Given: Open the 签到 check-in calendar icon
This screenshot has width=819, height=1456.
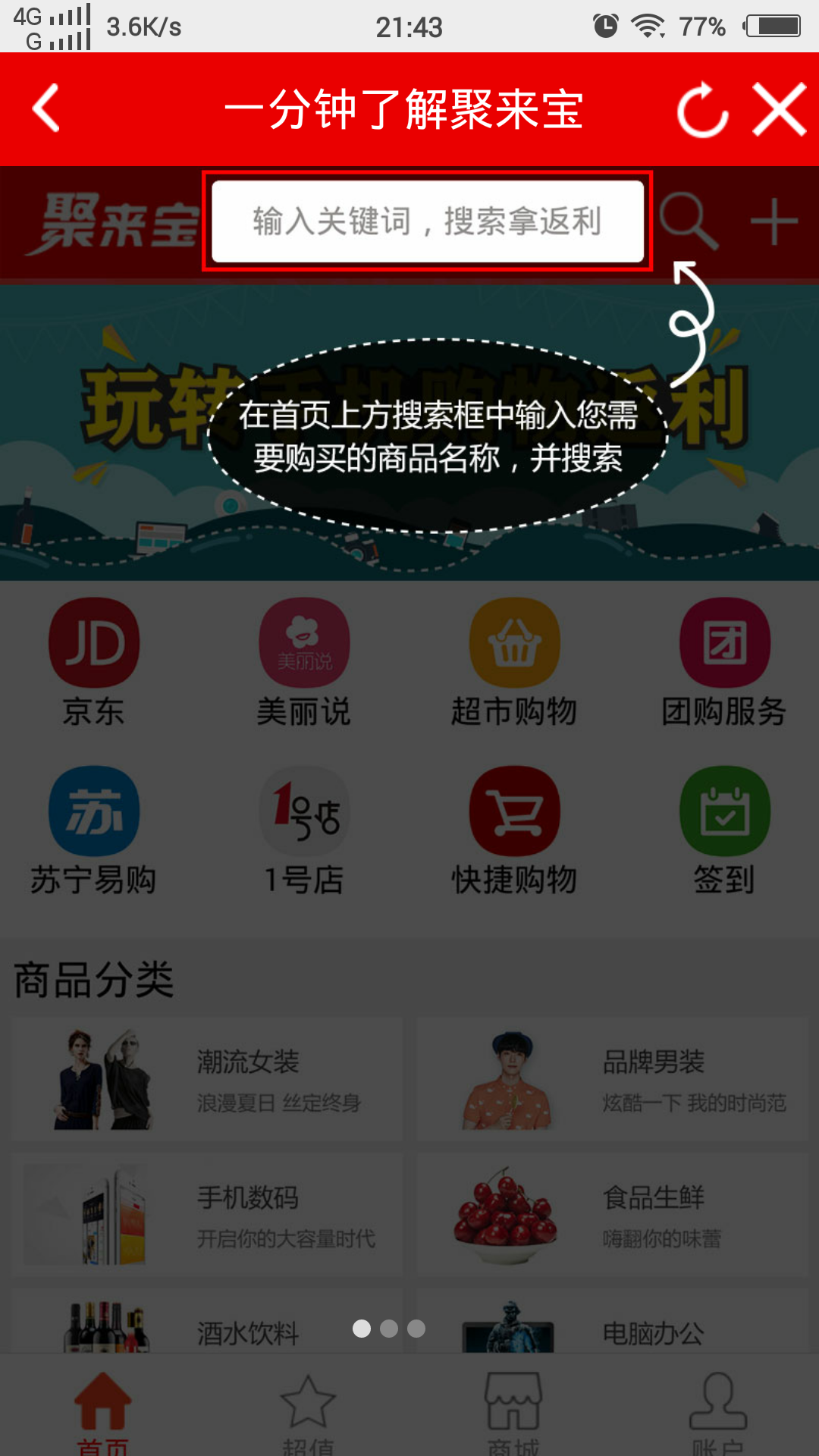Looking at the screenshot, I should click(724, 811).
